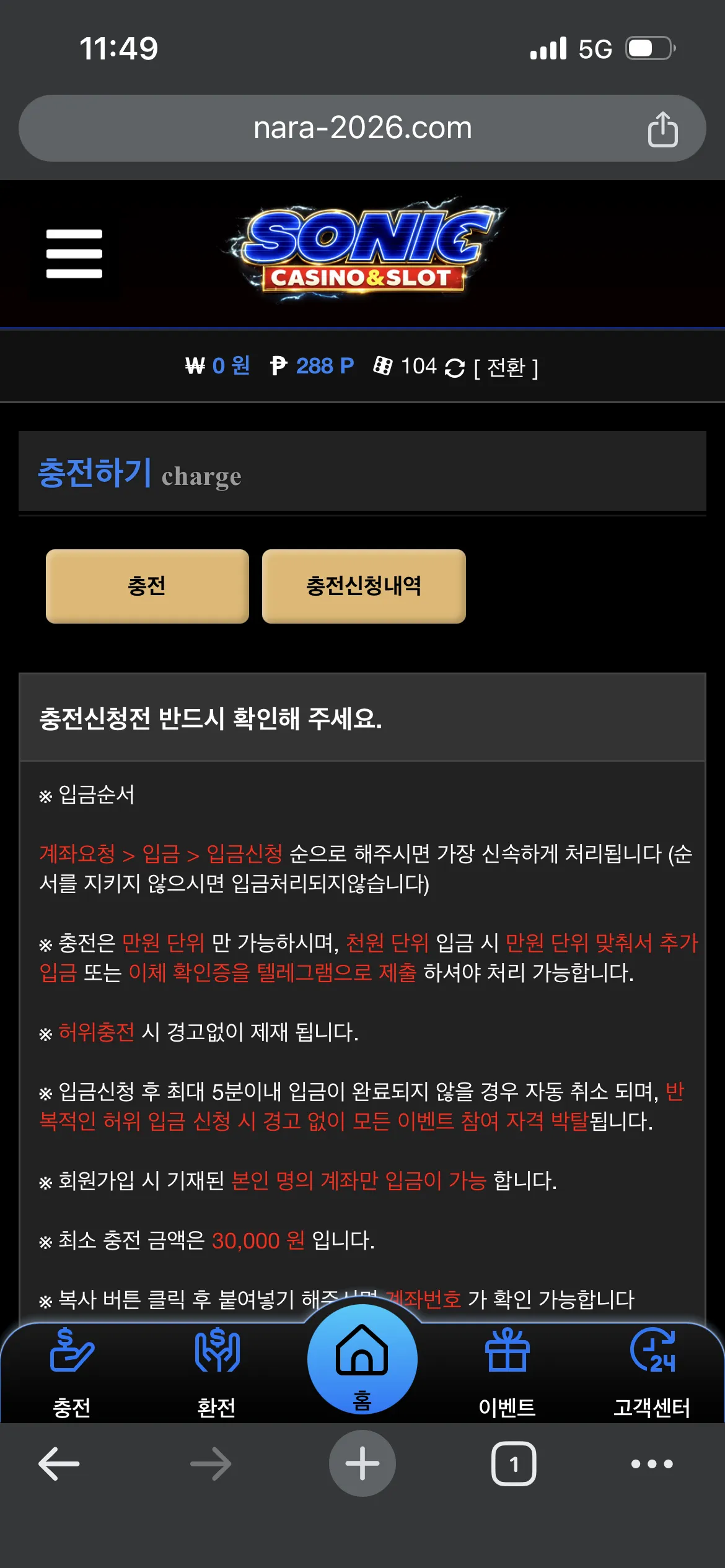The image size is (725, 1568).
Task: Refresh the balance with the reload icon
Action: coord(455,368)
